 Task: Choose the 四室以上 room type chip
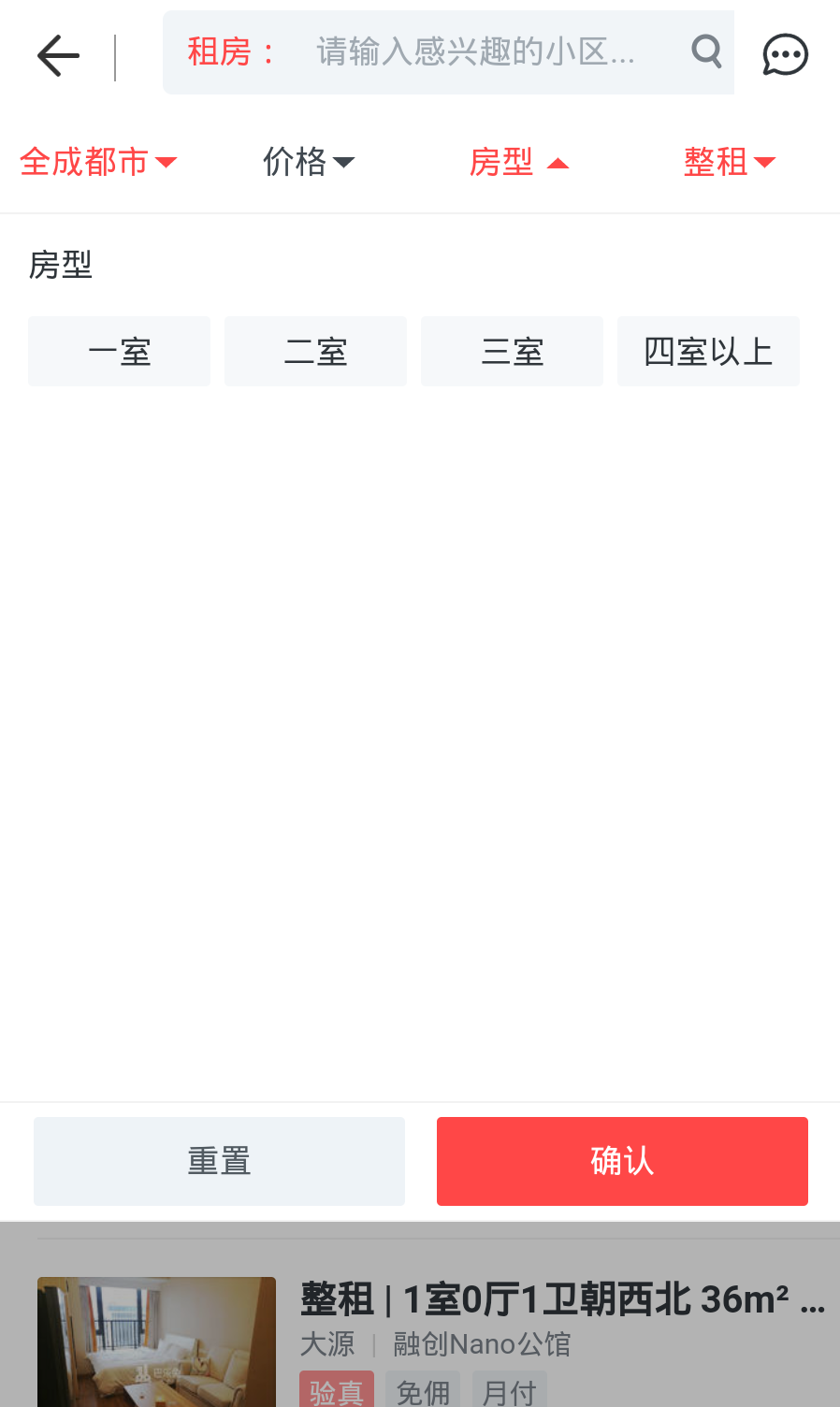point(708,352)
